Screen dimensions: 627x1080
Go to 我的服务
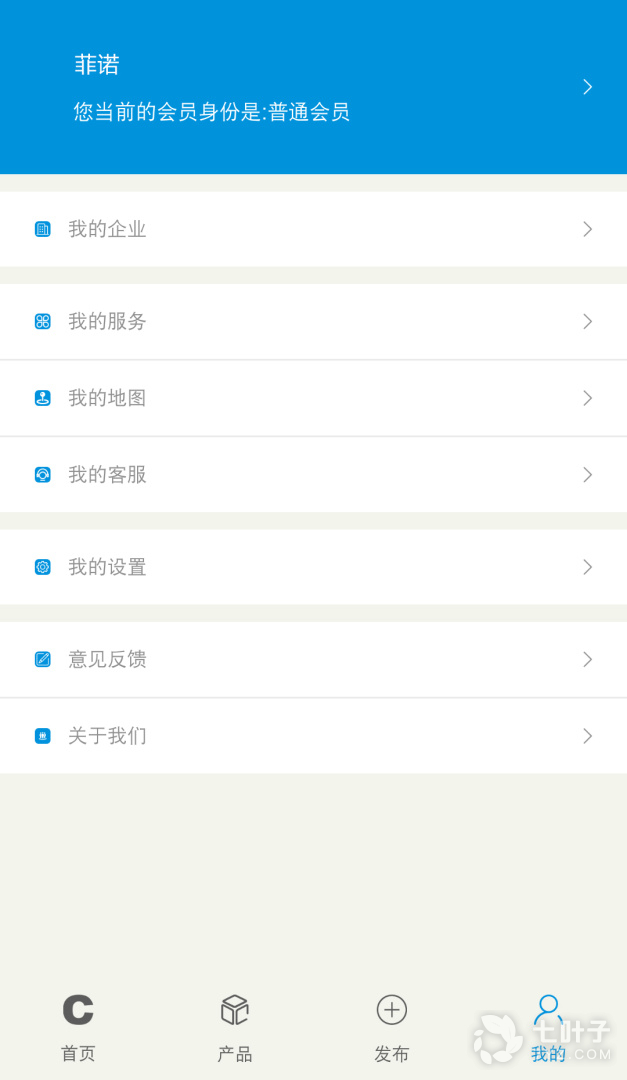(x=314, y=321)
